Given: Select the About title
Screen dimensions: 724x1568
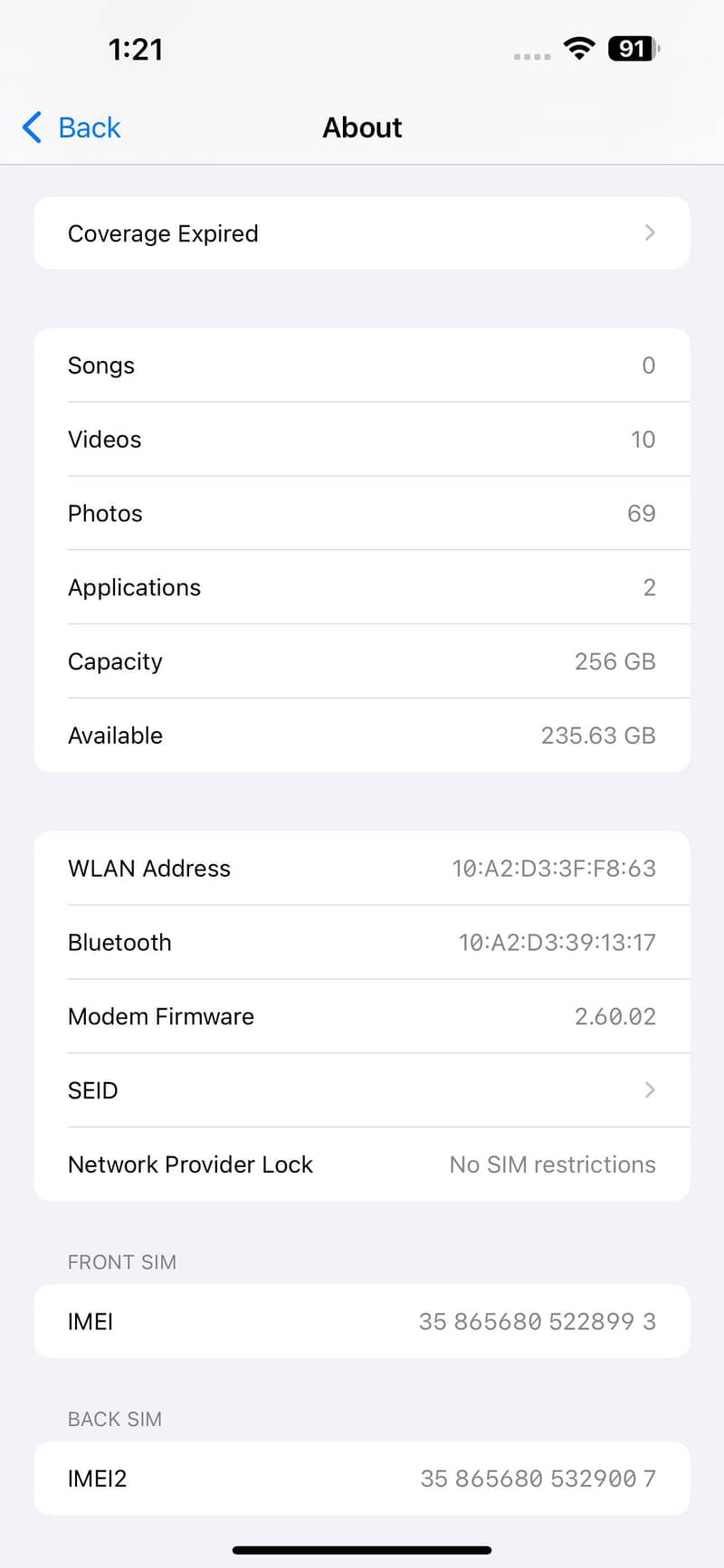Looking at the screenshot, I should click(362, 128).
